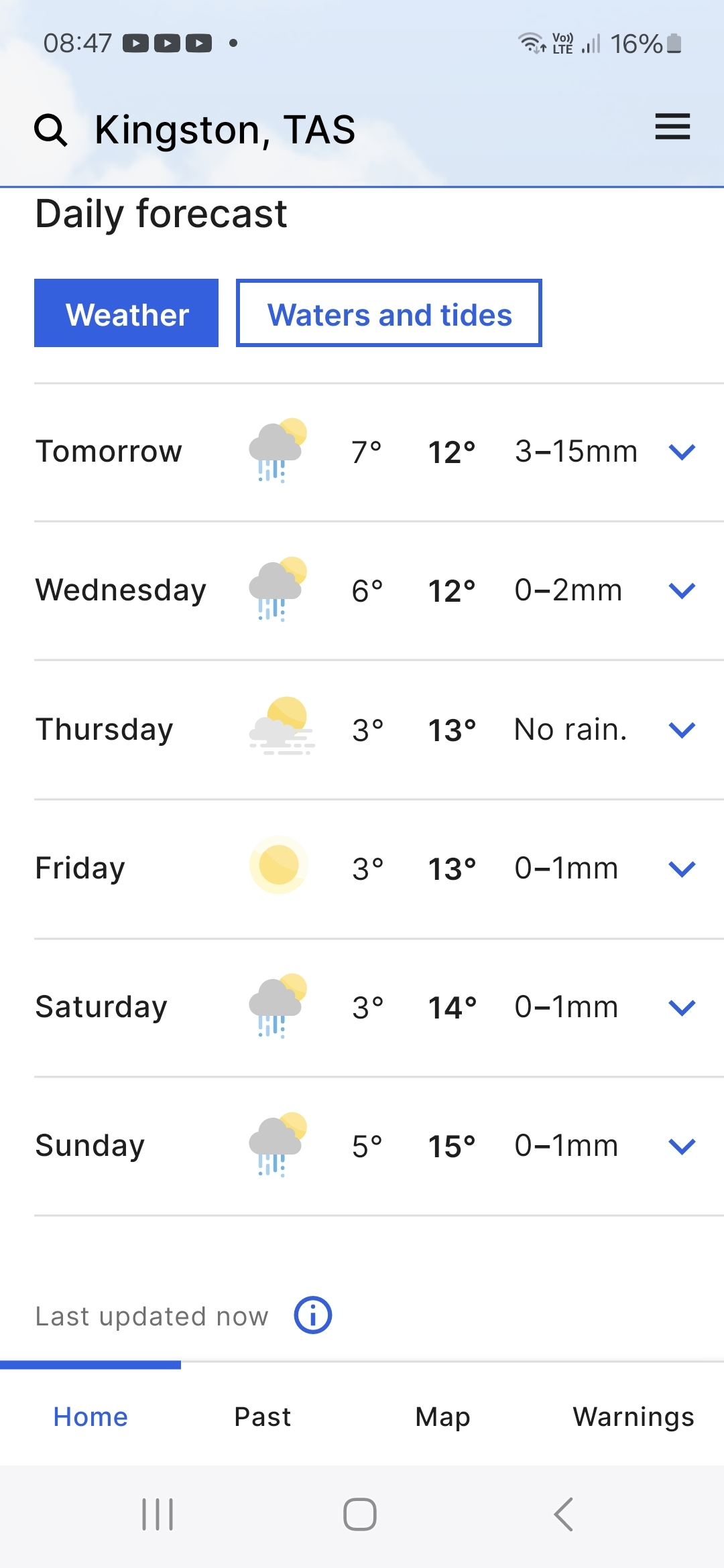724x1568 pixels.
Task: Tap the system back button
Action: (x=564, y=1514)
